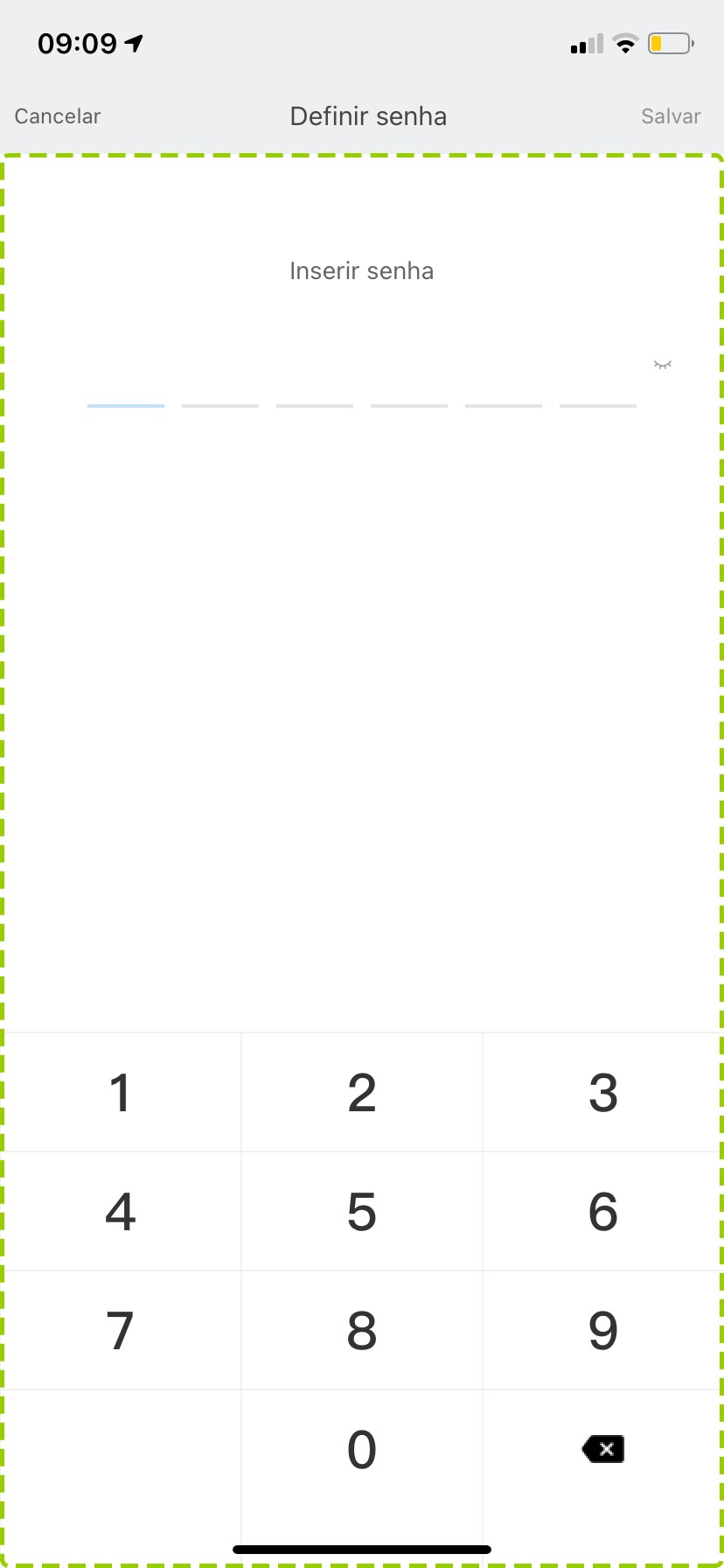Enter digit 5 on the keypad
This screenshot has height=1568, width=724.
click(x=362, y=1212)
